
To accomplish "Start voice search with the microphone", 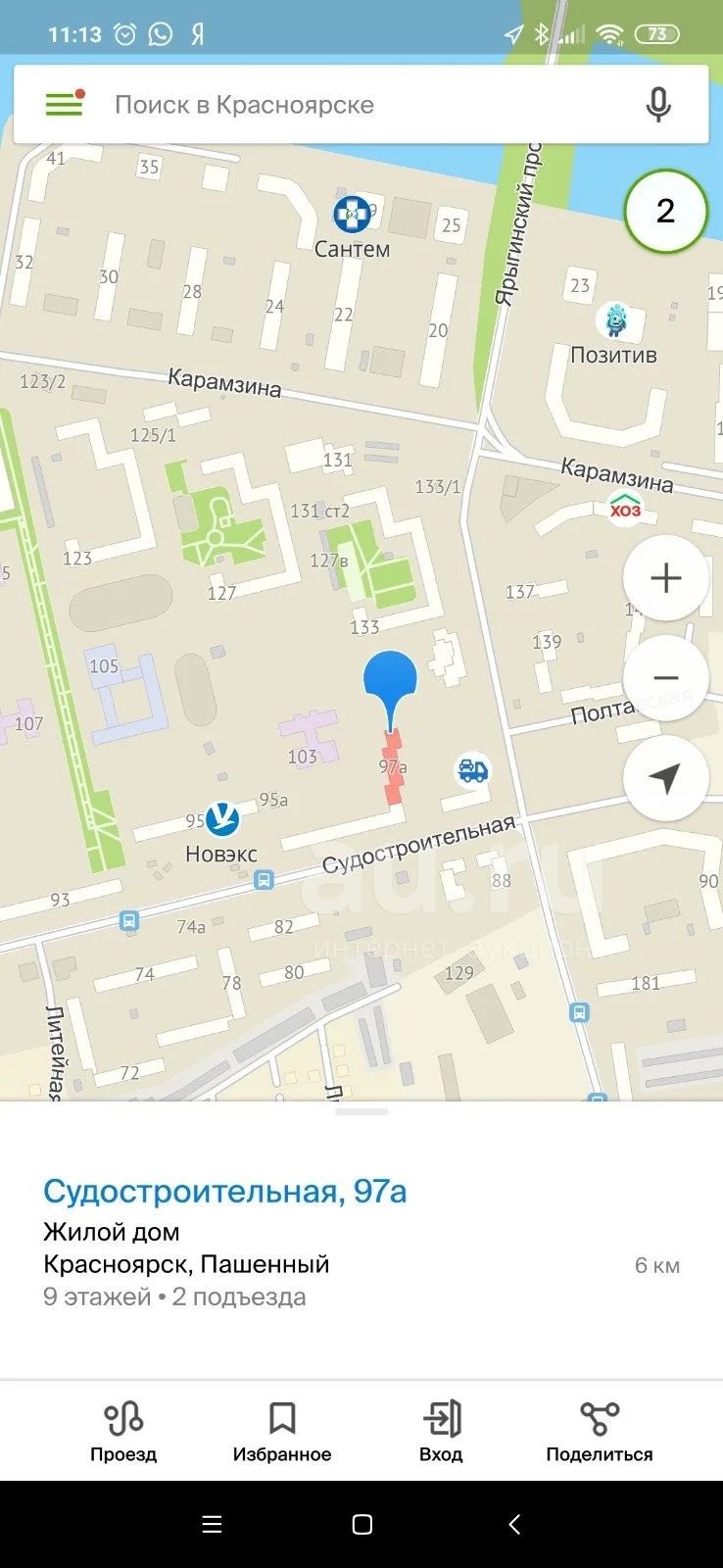I will 658,105.
